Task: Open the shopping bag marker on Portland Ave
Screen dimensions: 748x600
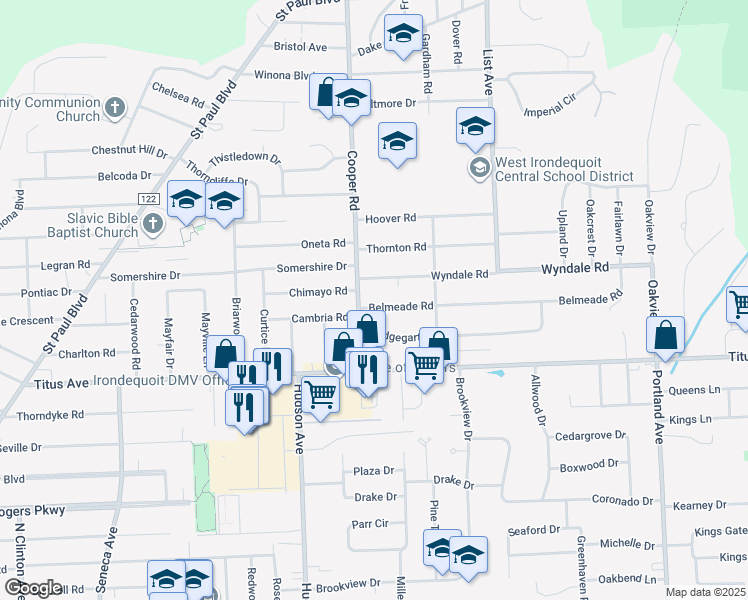Action: [x=666, y=336]
